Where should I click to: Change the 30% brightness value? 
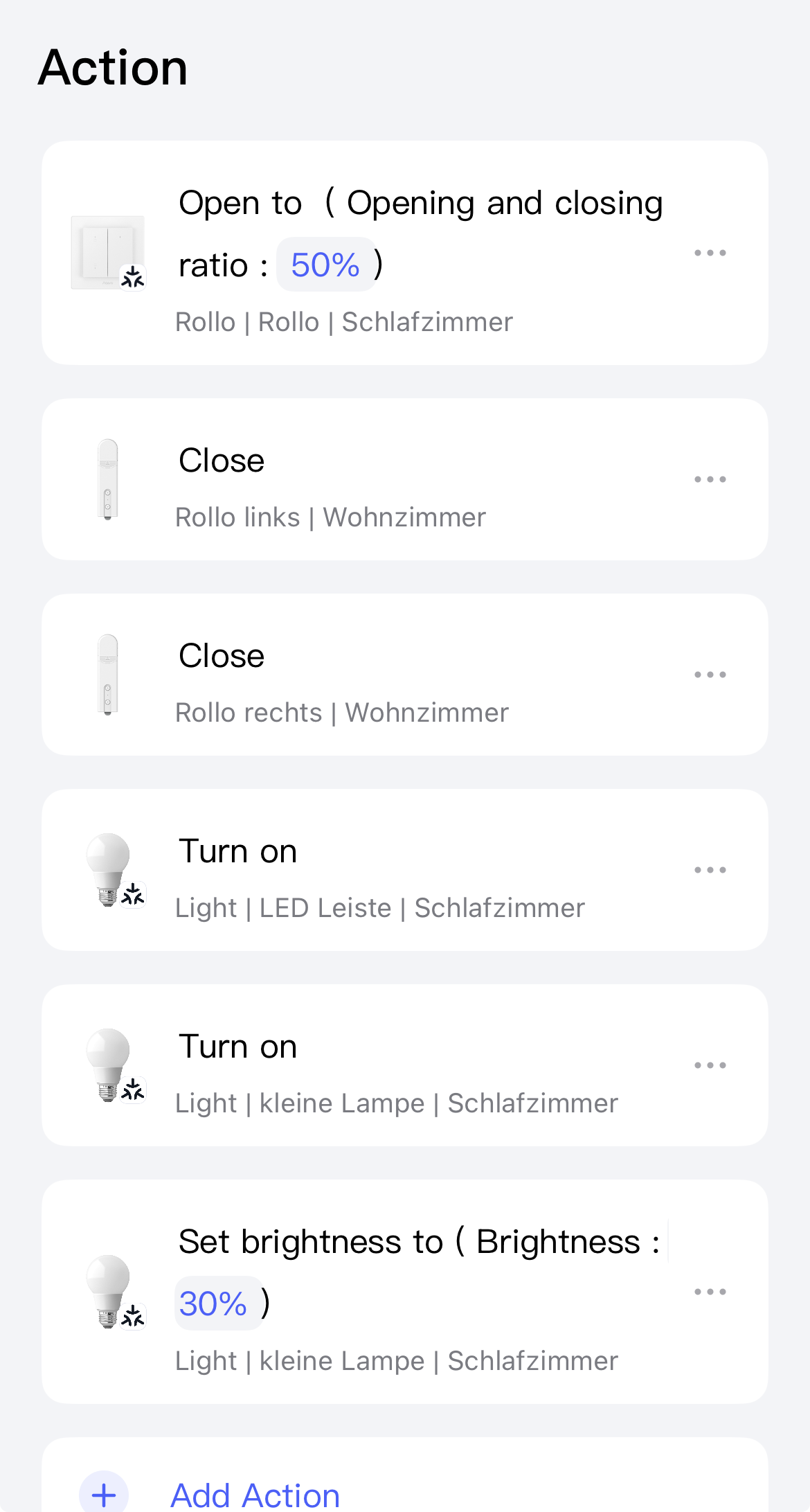coord(214,1304)
